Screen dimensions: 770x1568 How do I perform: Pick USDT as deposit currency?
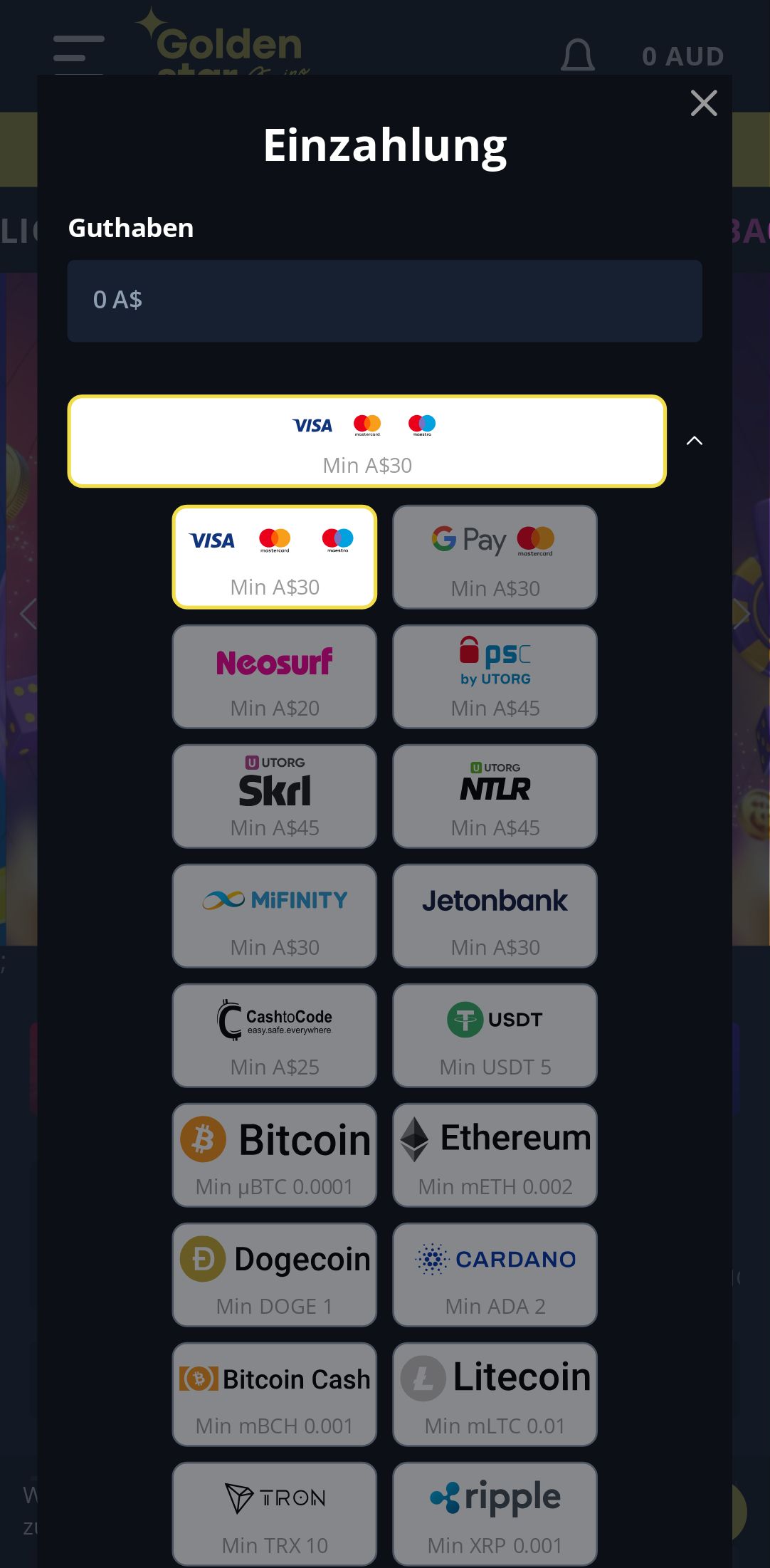coord(495,1035)
